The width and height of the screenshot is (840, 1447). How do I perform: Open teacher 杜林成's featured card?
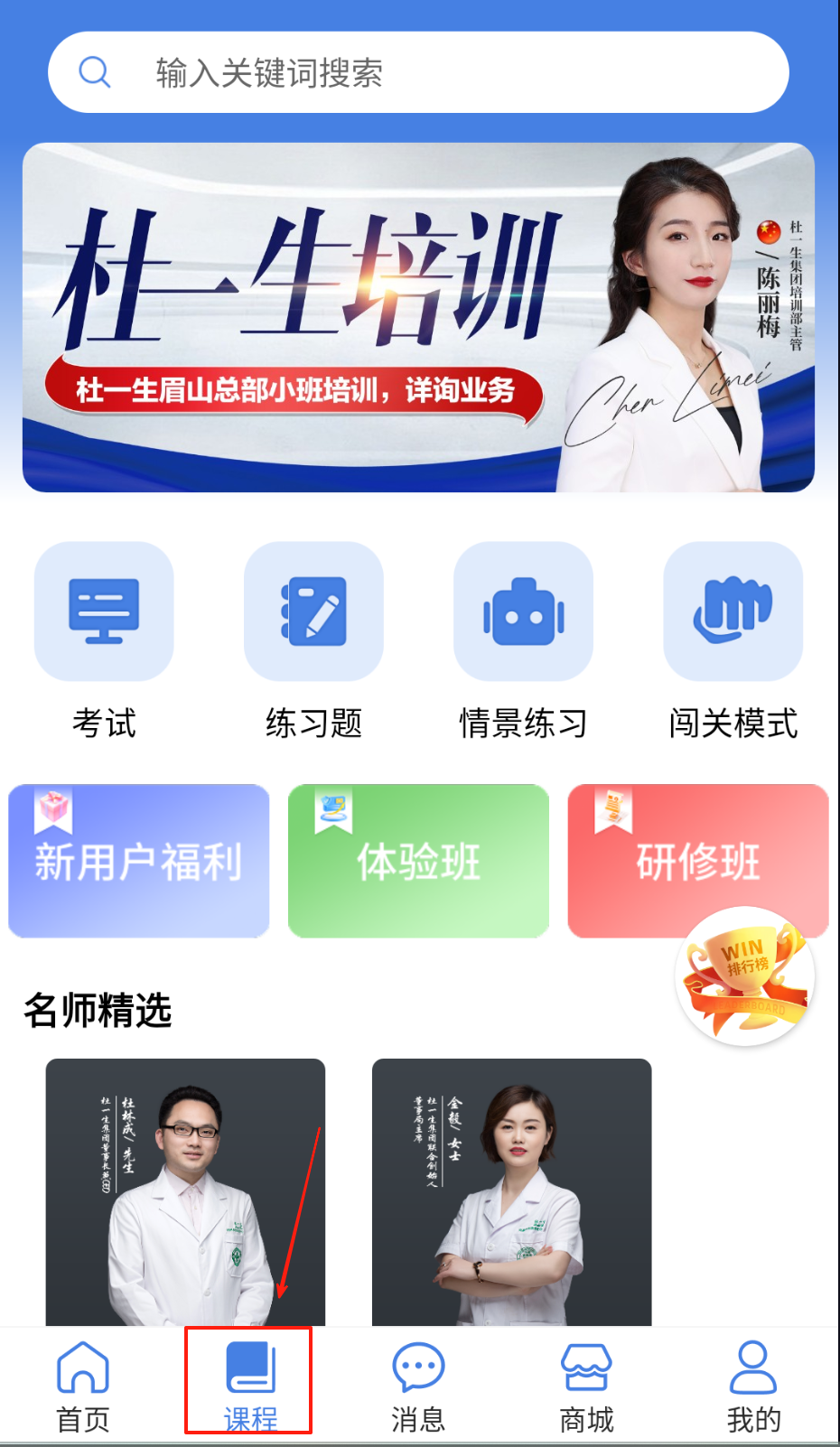click(185, 1191)
